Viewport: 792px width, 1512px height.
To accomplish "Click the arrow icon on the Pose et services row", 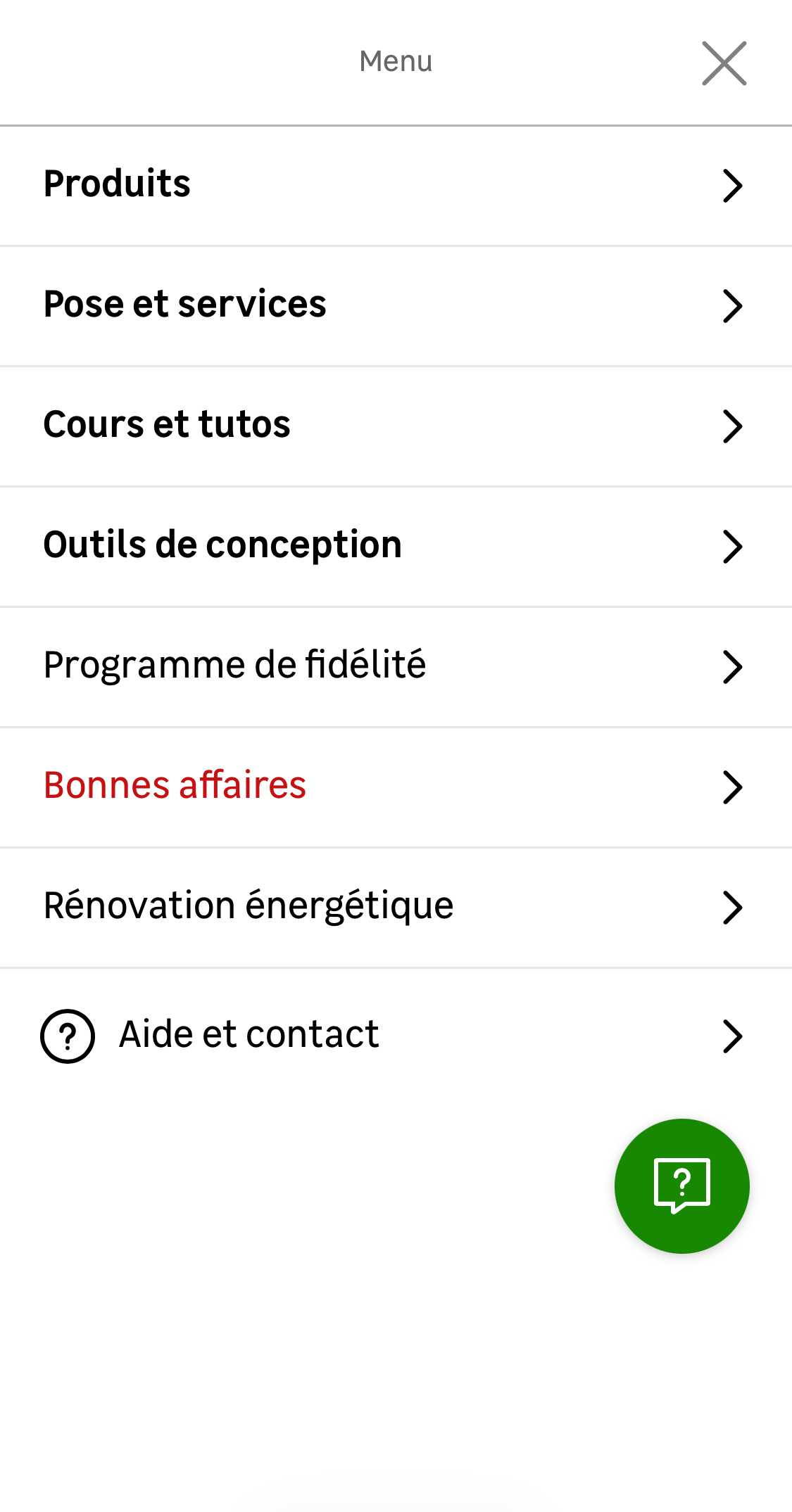I will [x=733, y=305].
